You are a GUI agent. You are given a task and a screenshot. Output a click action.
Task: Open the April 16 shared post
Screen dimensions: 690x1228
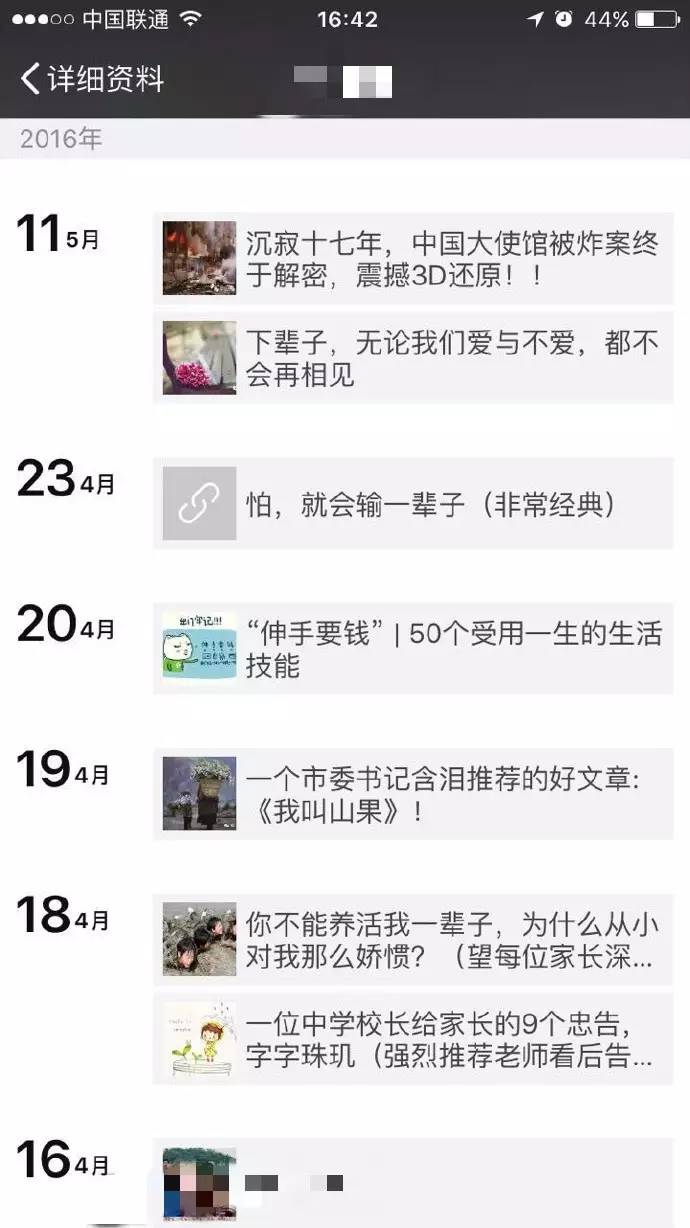(412, 1183)
